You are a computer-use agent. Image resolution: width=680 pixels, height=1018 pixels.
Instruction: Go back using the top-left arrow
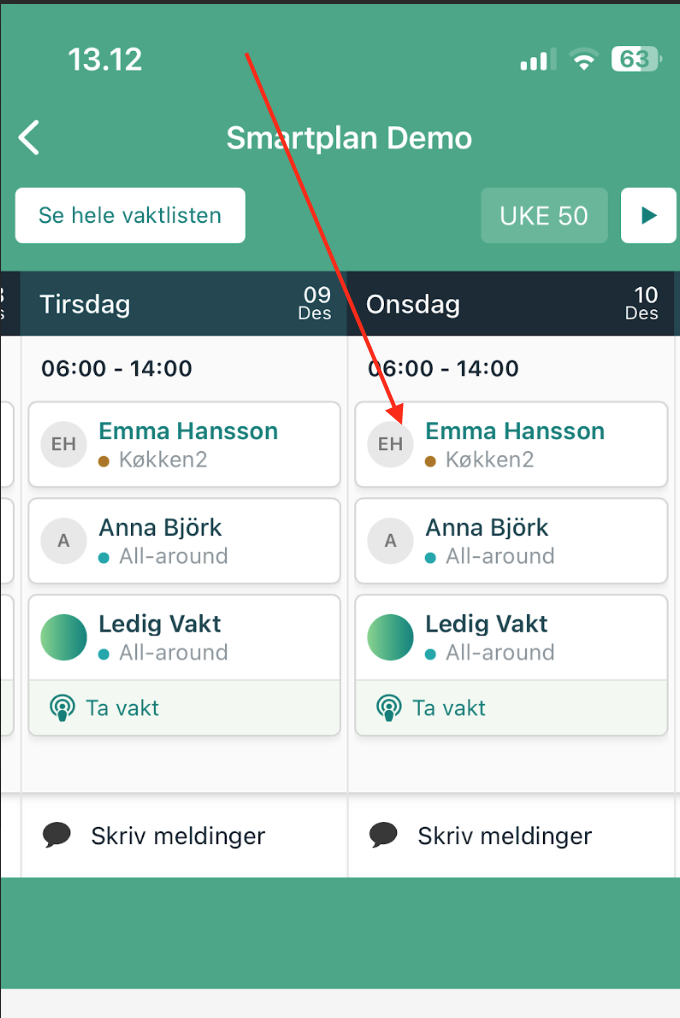[x=30, y=138]
